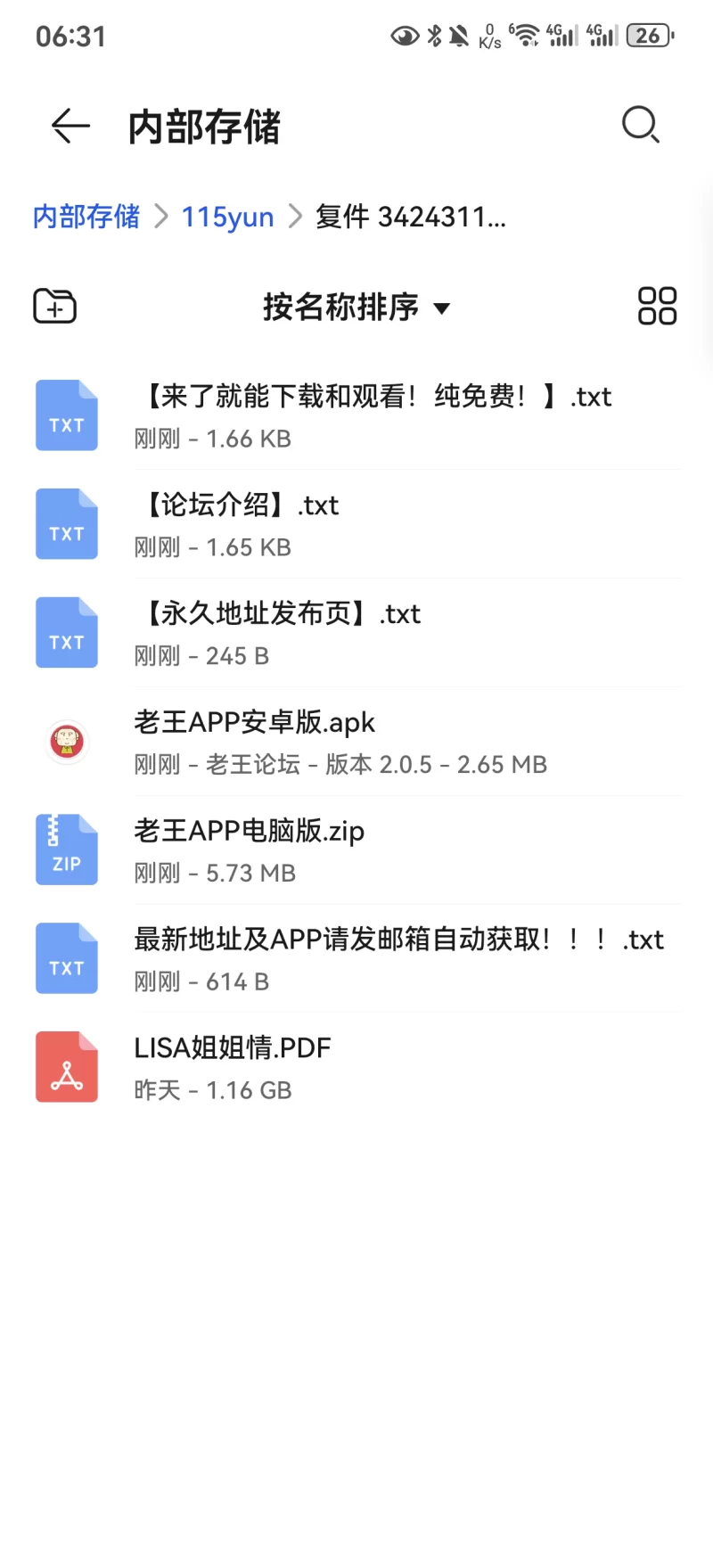Navigate to the 115yun breadcrumb folder
This screenshot has height=1568, width=713.
pyautogui.click(x=227, y=217)
